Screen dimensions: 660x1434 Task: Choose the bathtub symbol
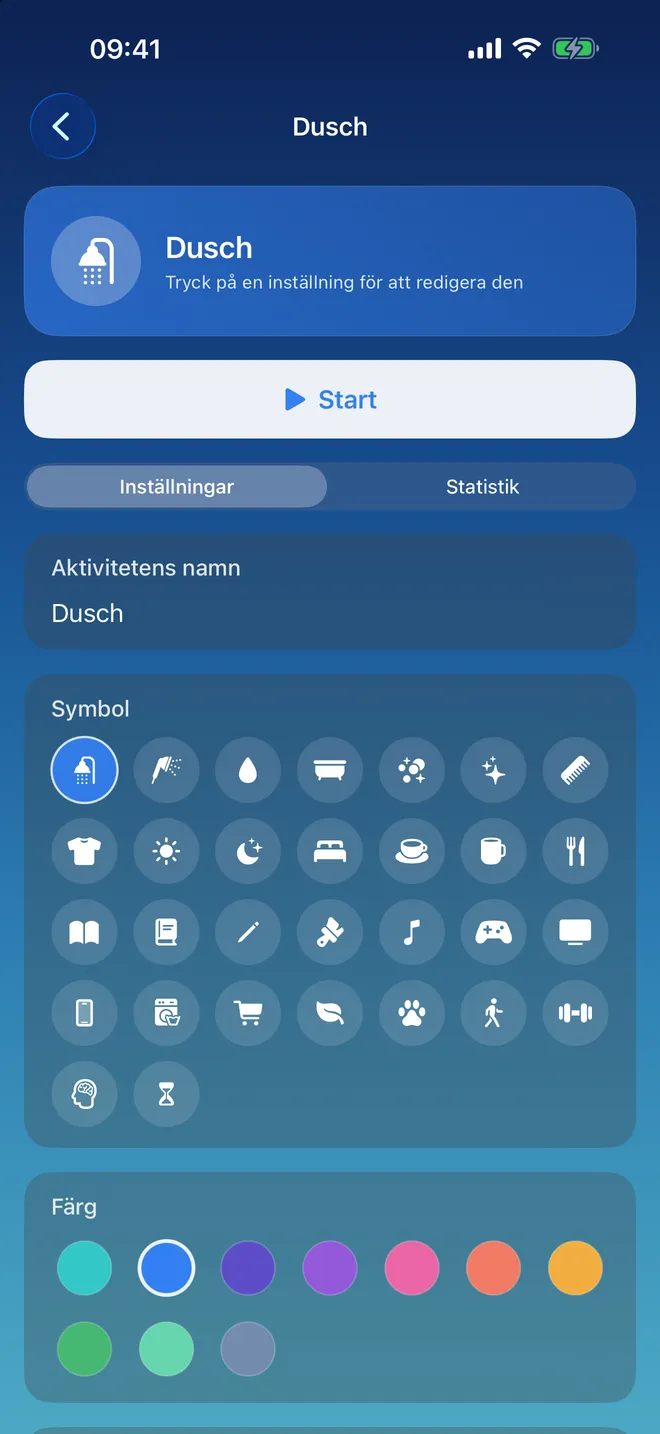[330, 770]
